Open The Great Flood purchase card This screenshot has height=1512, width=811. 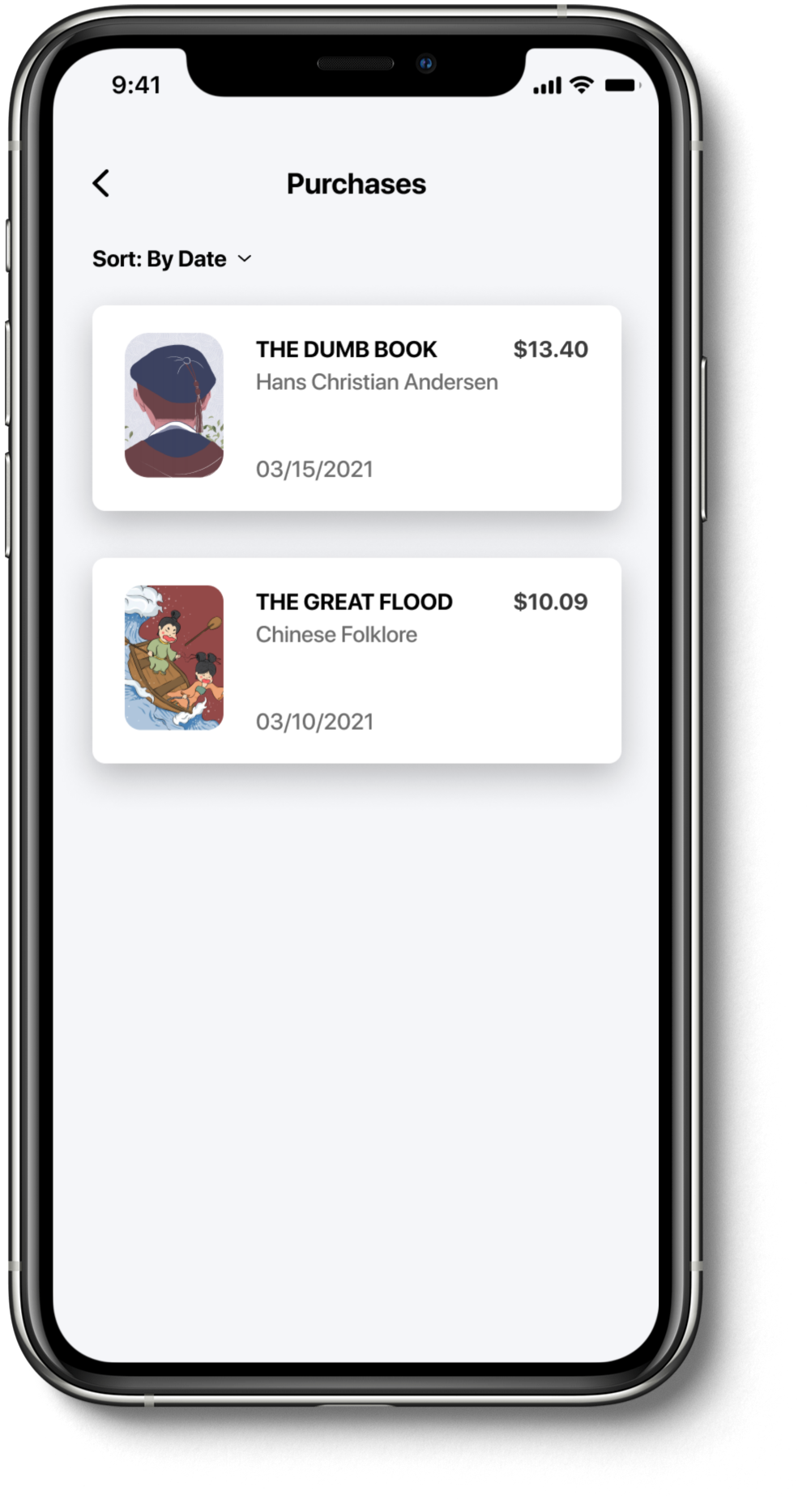pos(356,661)
